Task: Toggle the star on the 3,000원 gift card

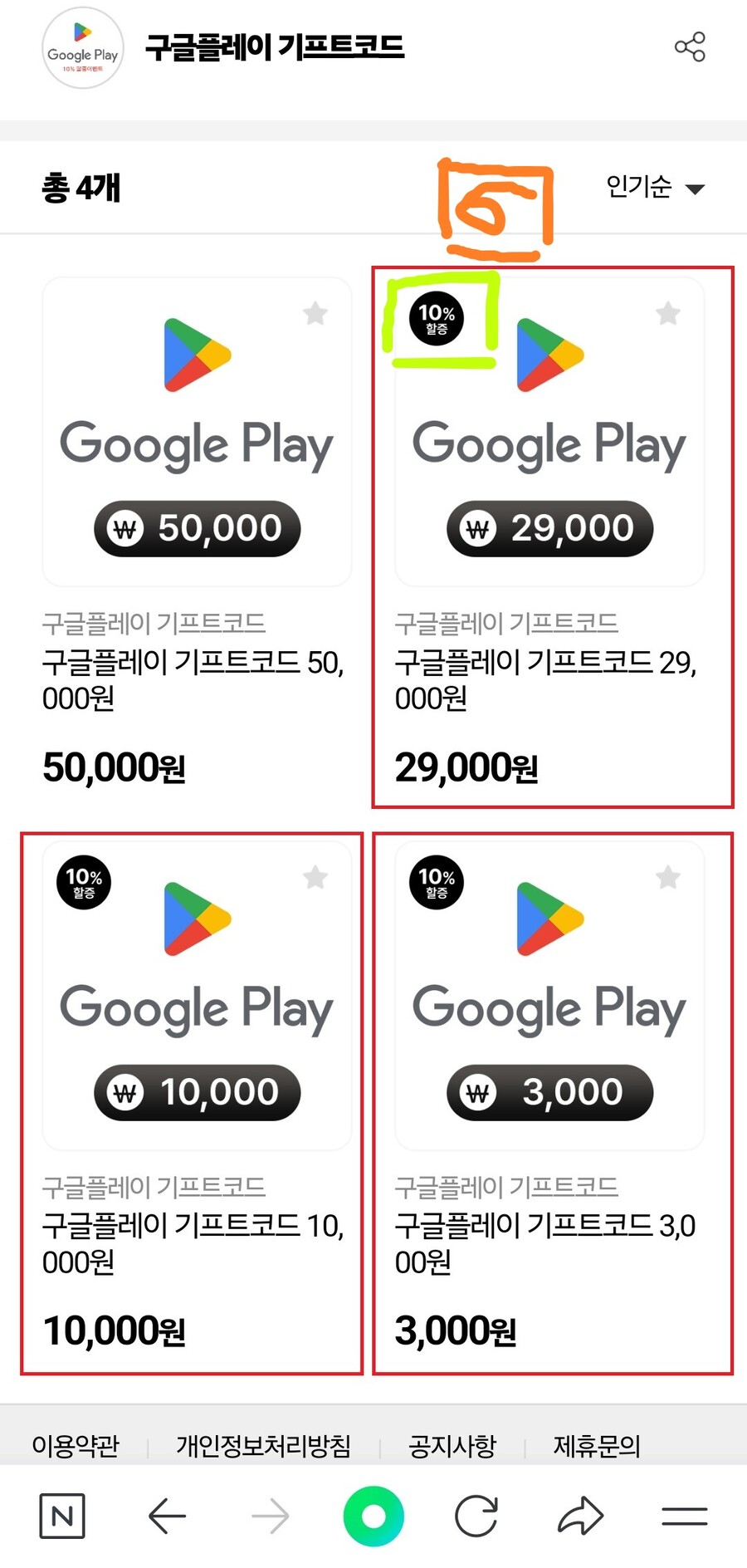Action: pos(669,878)
